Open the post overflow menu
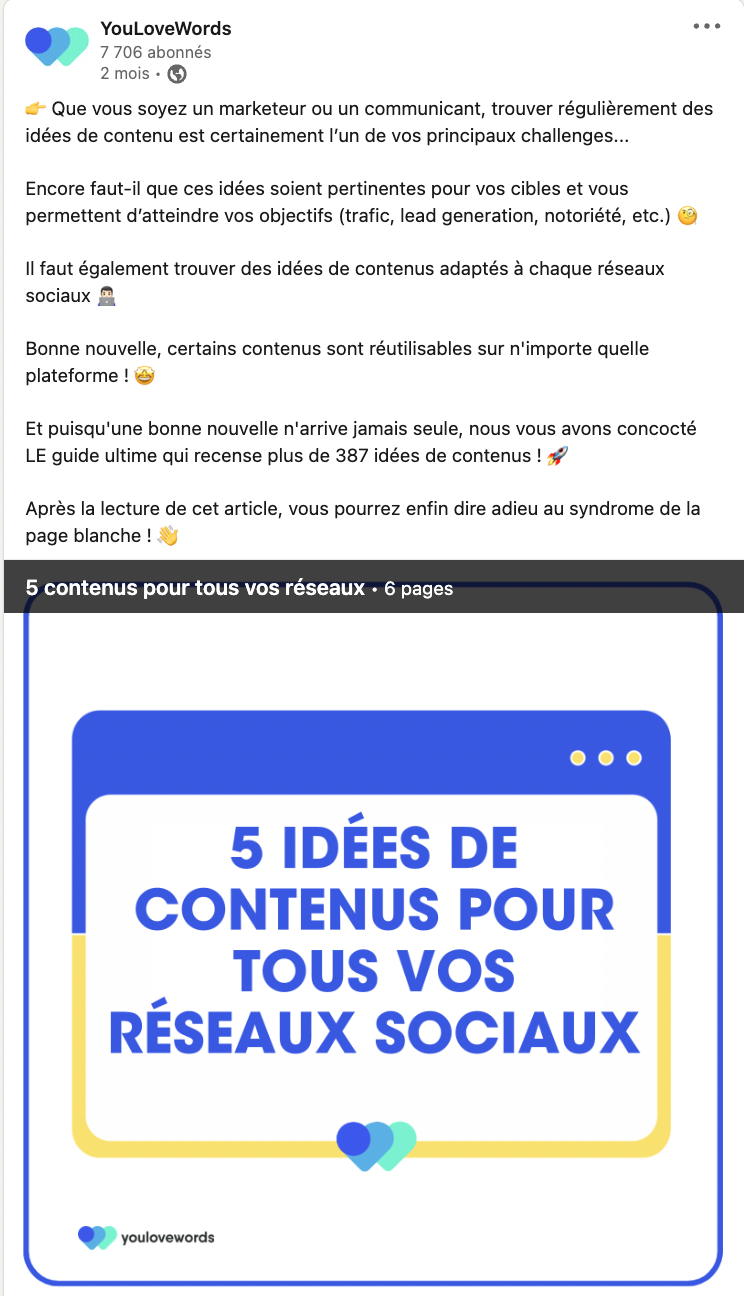 coord(707,27)
